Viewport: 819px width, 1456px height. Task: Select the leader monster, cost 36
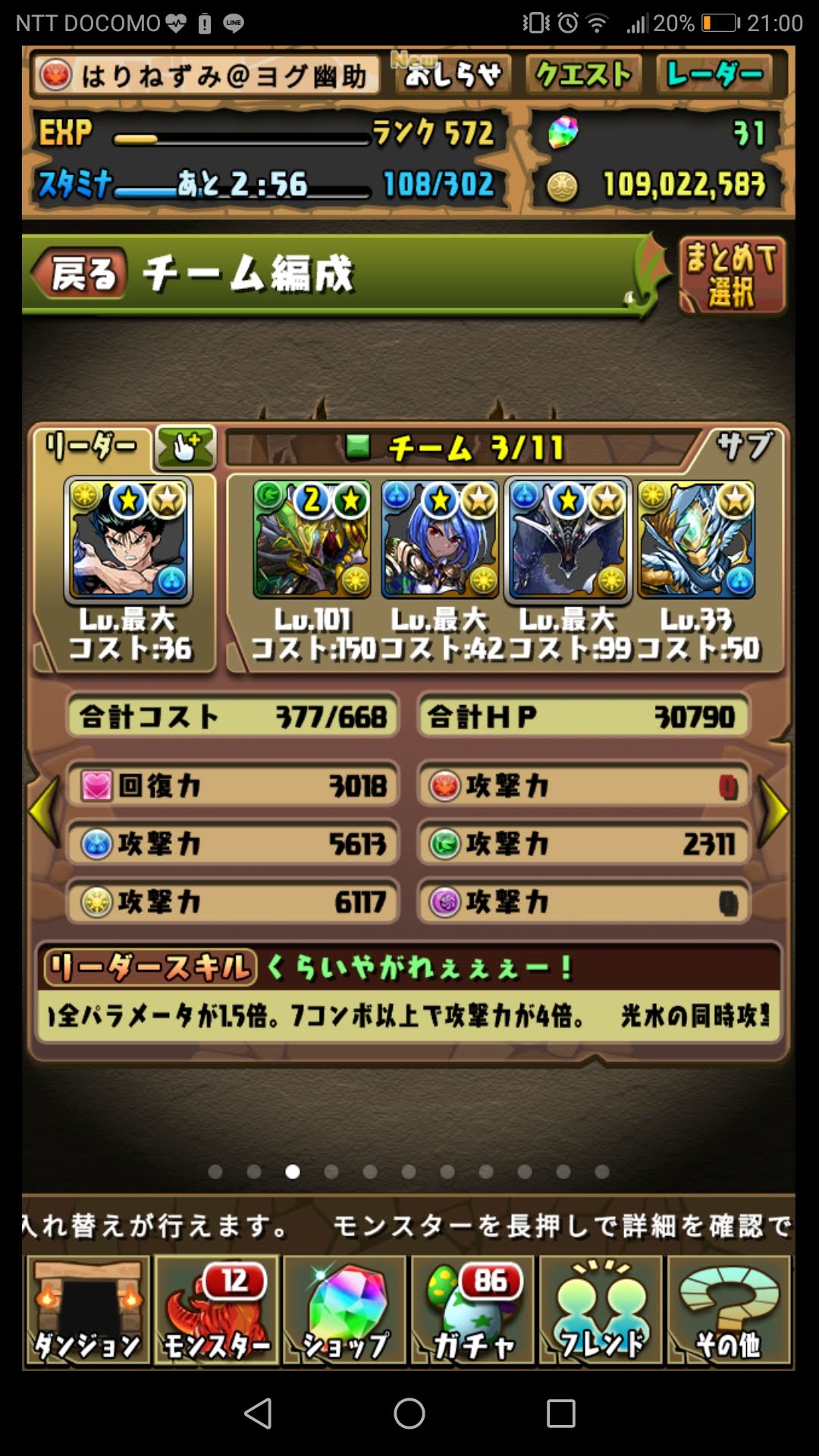128,539
